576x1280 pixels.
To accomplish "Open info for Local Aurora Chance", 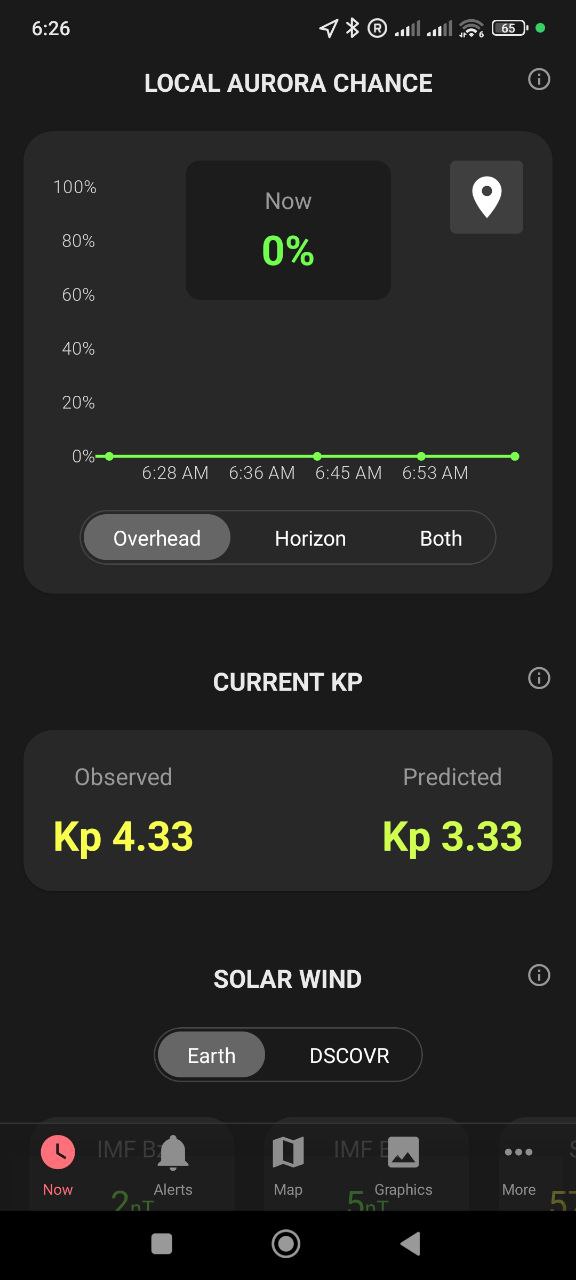I will tap(539, 80).
